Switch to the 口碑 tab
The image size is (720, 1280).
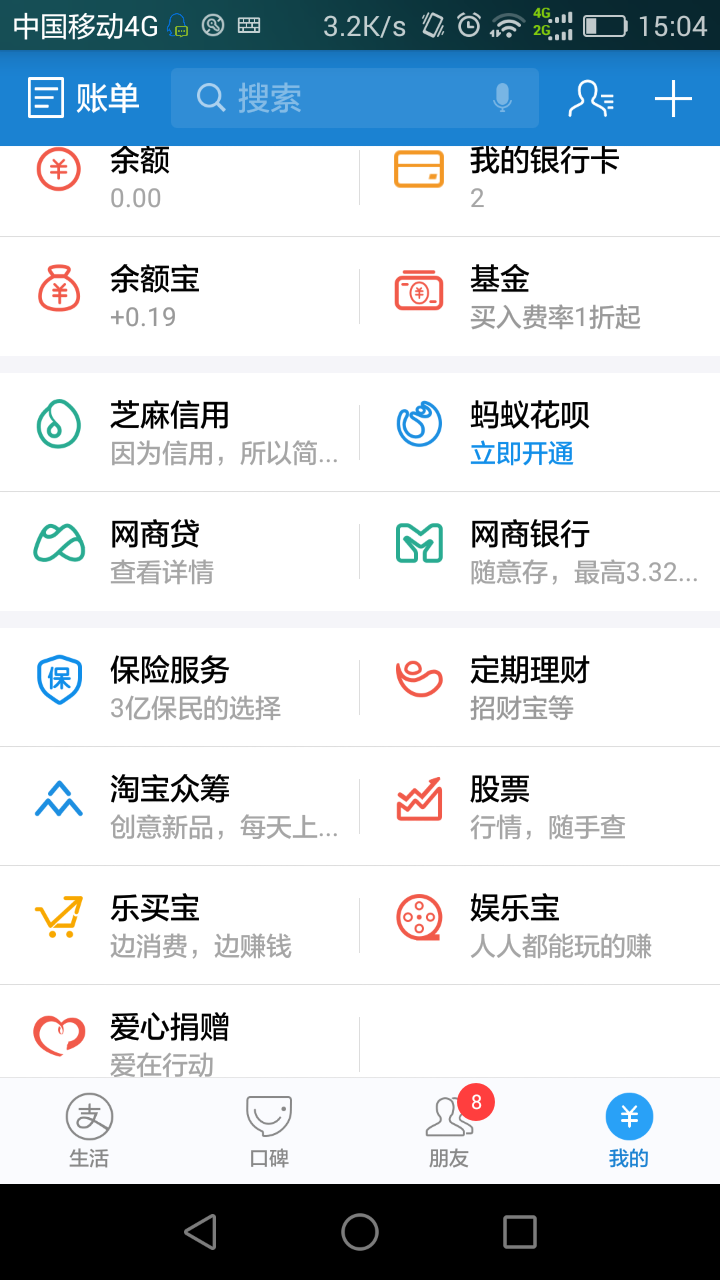coord(269,1131)
